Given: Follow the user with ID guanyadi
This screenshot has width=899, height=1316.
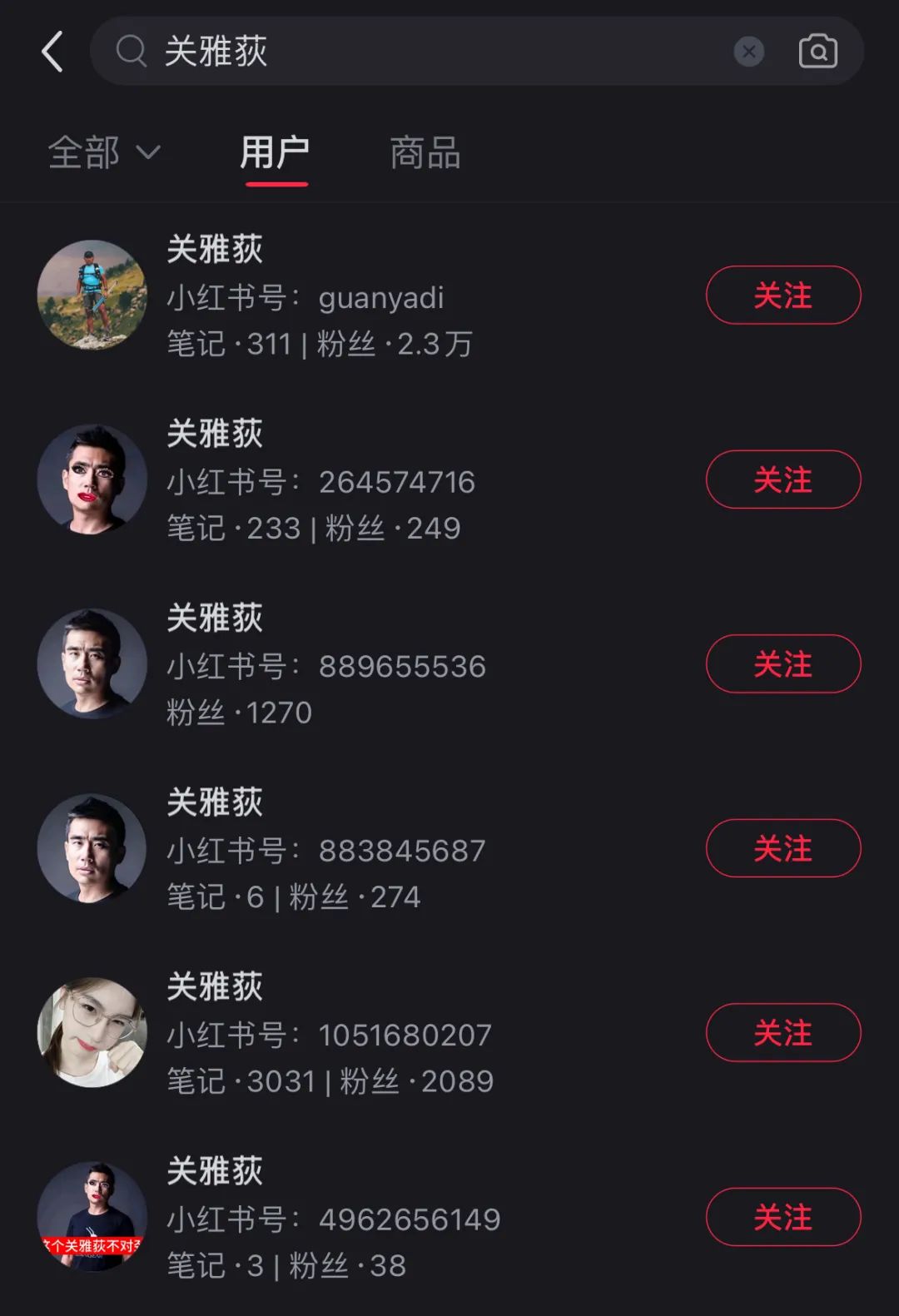Looking at the screenshot, I should click(x=782, y=295).
